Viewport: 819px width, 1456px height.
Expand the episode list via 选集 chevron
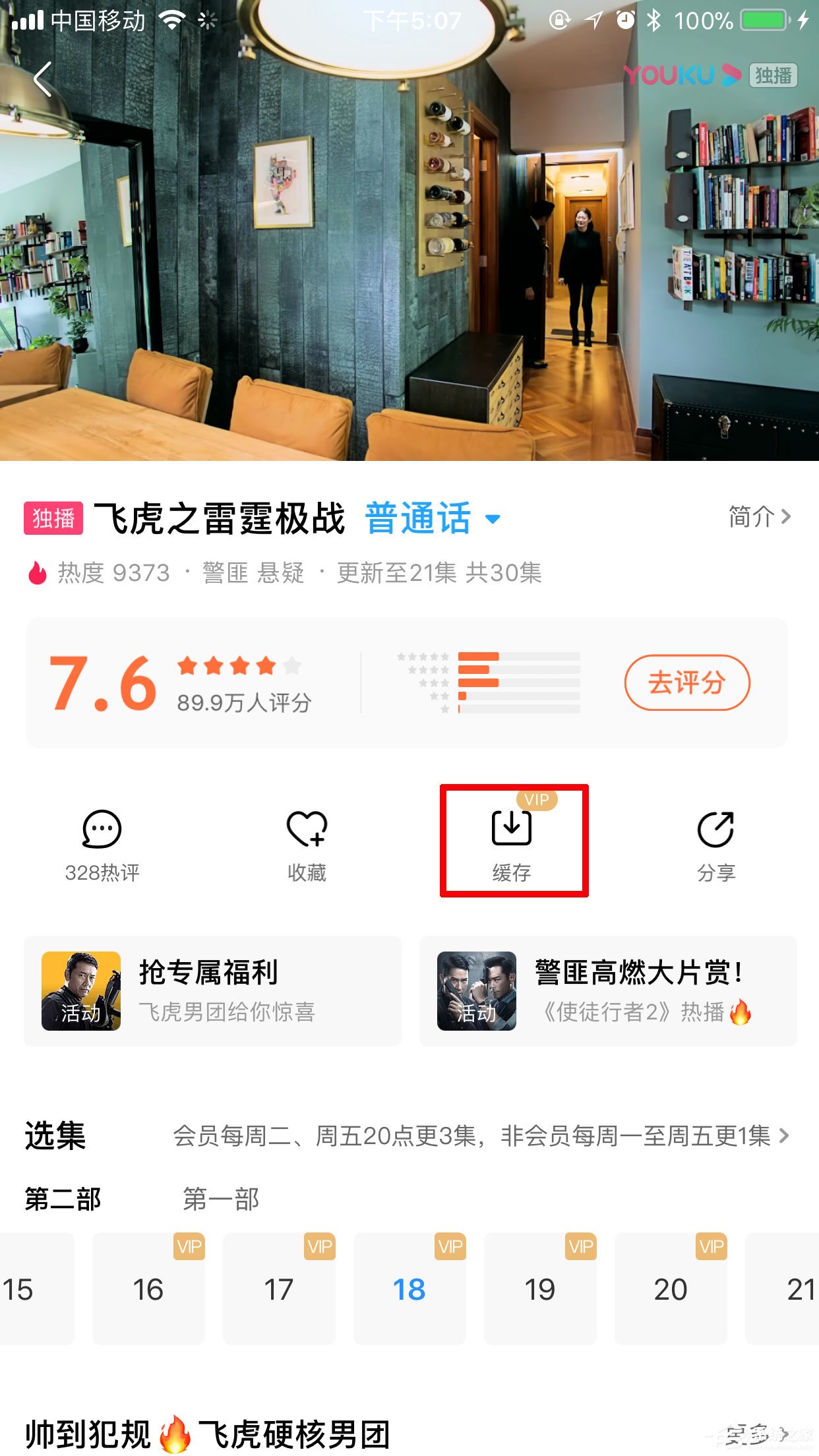pos(783,1136)
